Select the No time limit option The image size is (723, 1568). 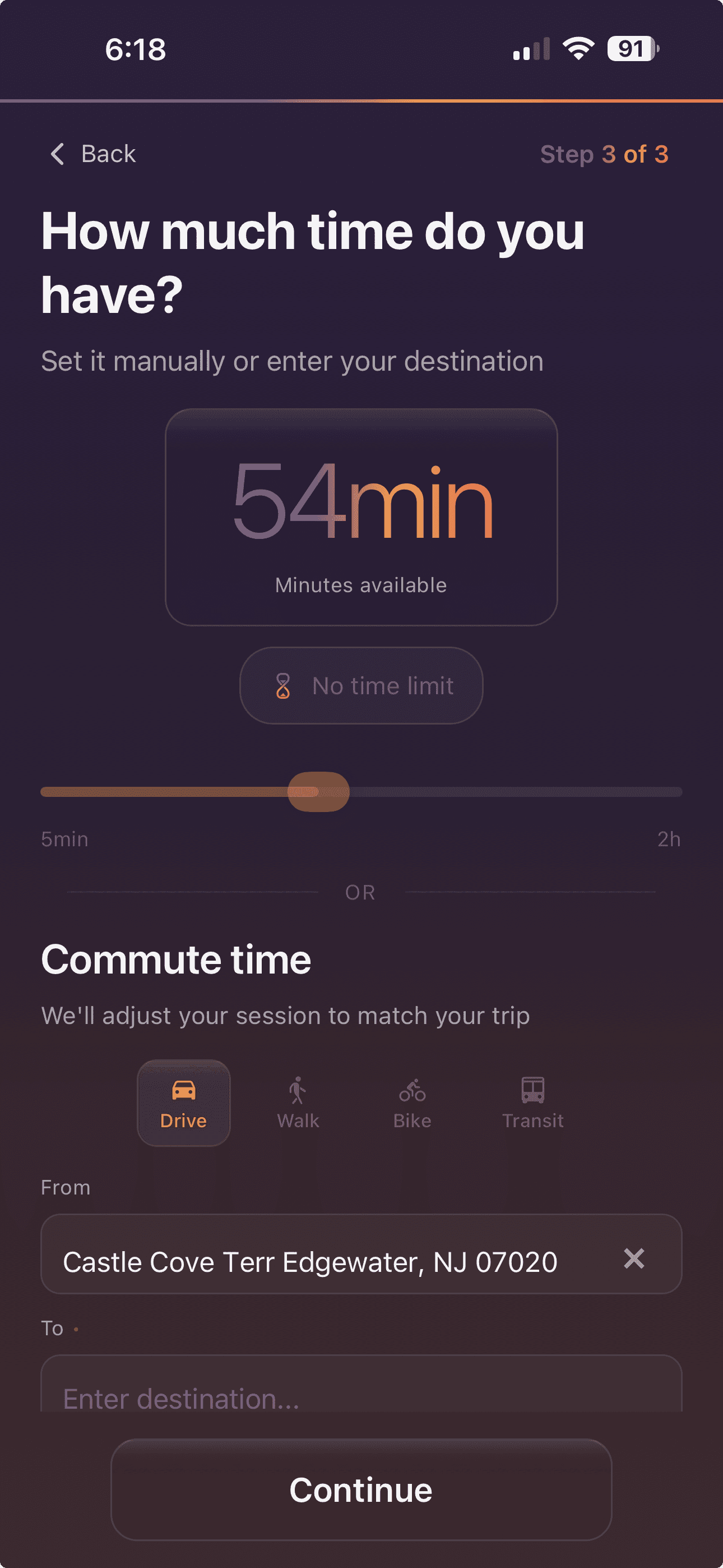click(x=361, y=685)
